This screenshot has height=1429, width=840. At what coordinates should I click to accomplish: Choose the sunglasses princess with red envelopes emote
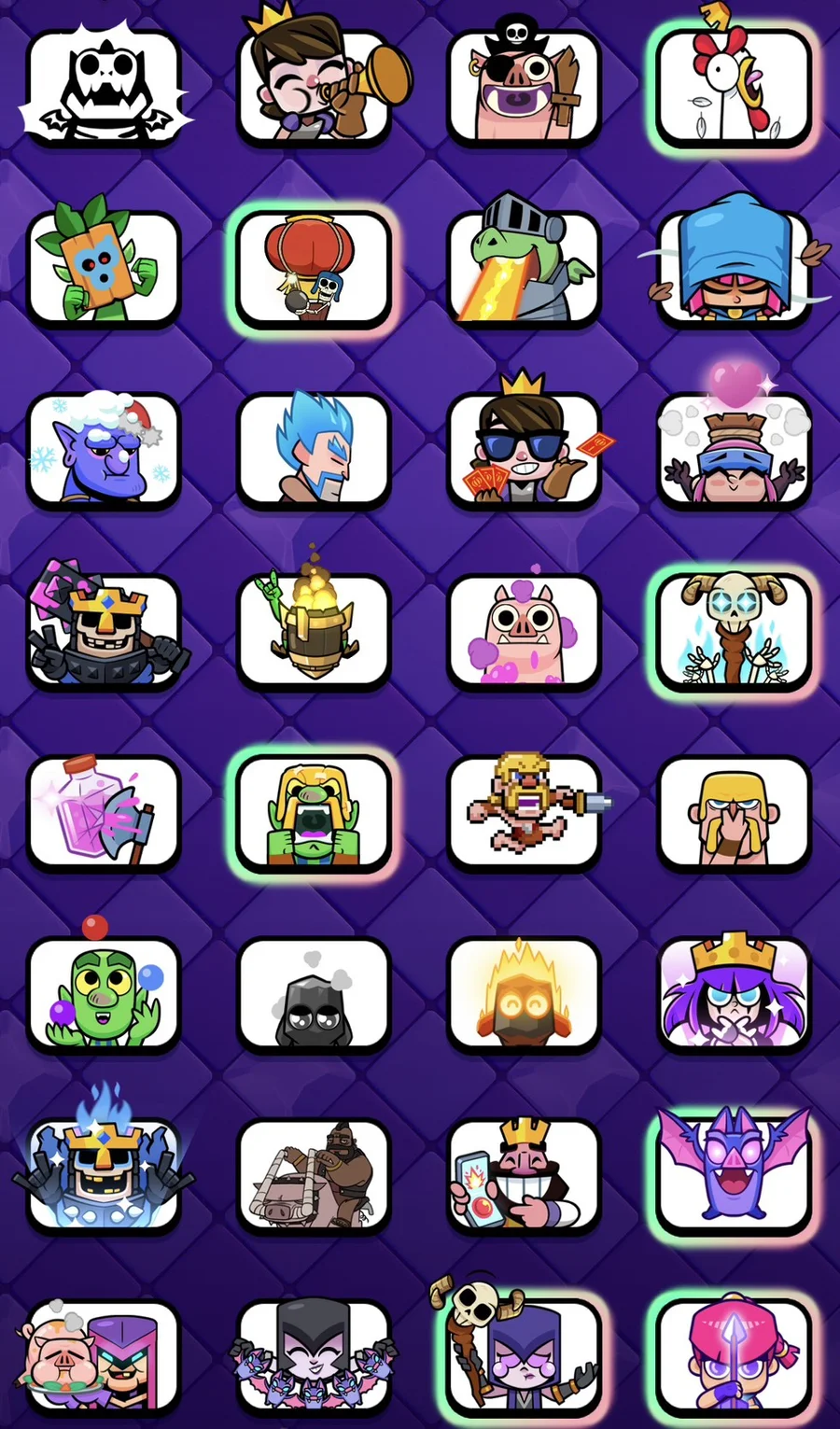[x=524, y=450]
